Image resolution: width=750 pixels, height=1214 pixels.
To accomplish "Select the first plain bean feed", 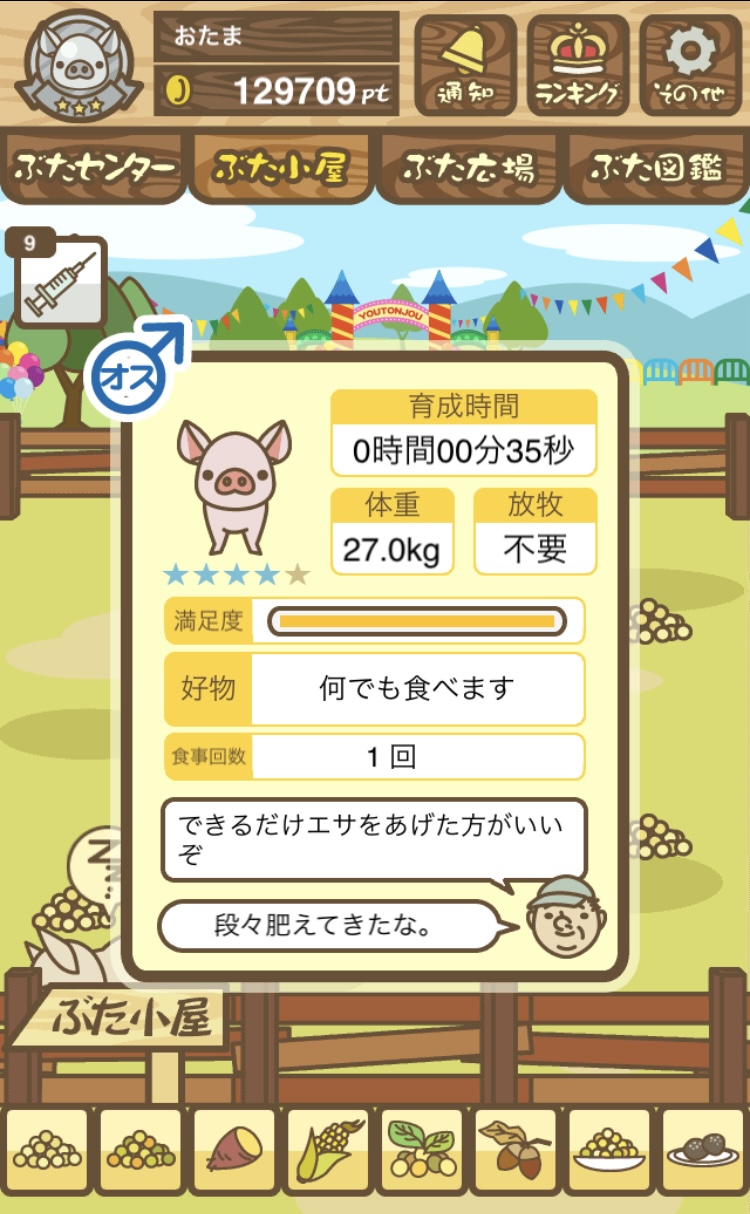I will click(47, 1150).
